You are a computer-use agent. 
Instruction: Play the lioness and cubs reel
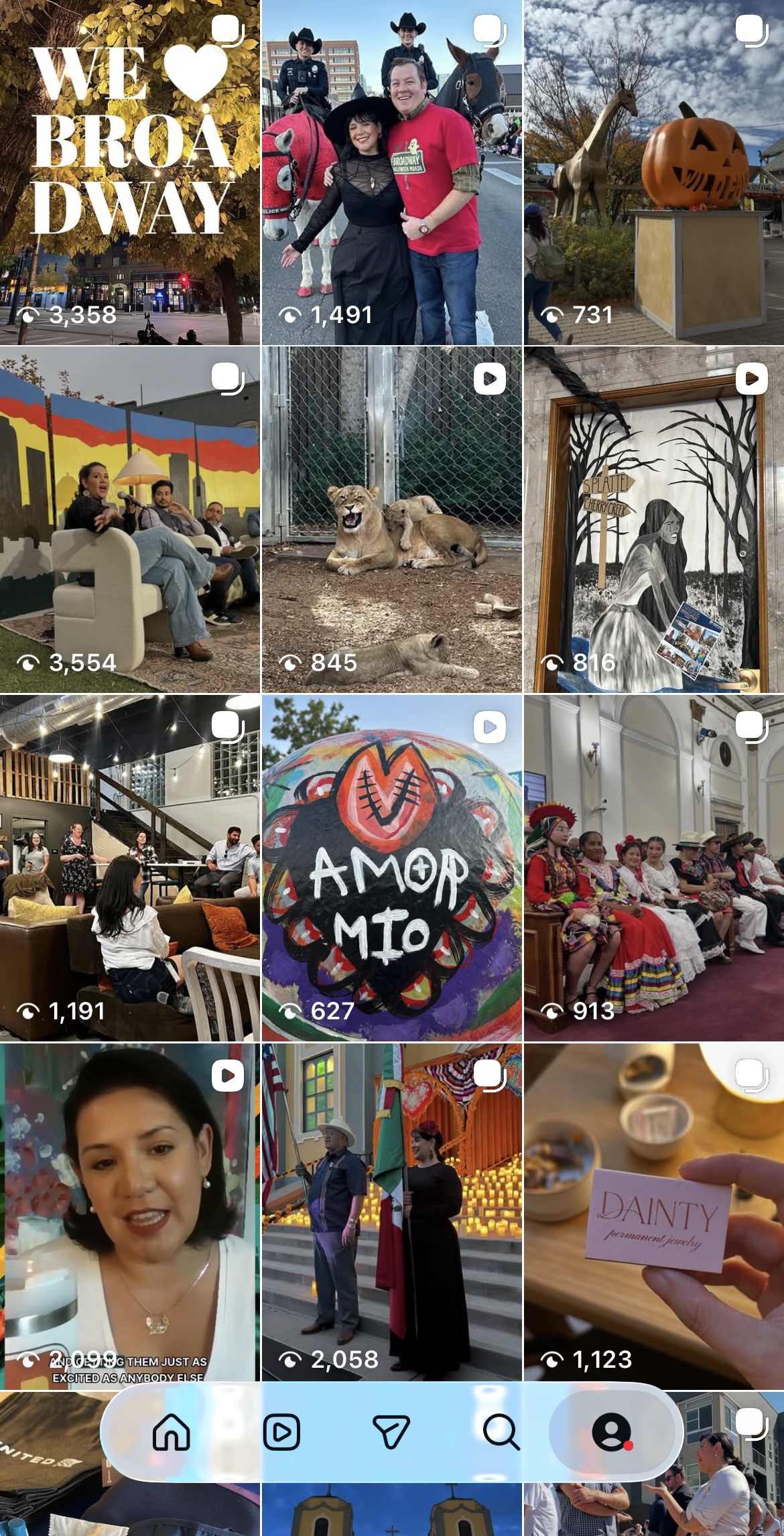391,519
